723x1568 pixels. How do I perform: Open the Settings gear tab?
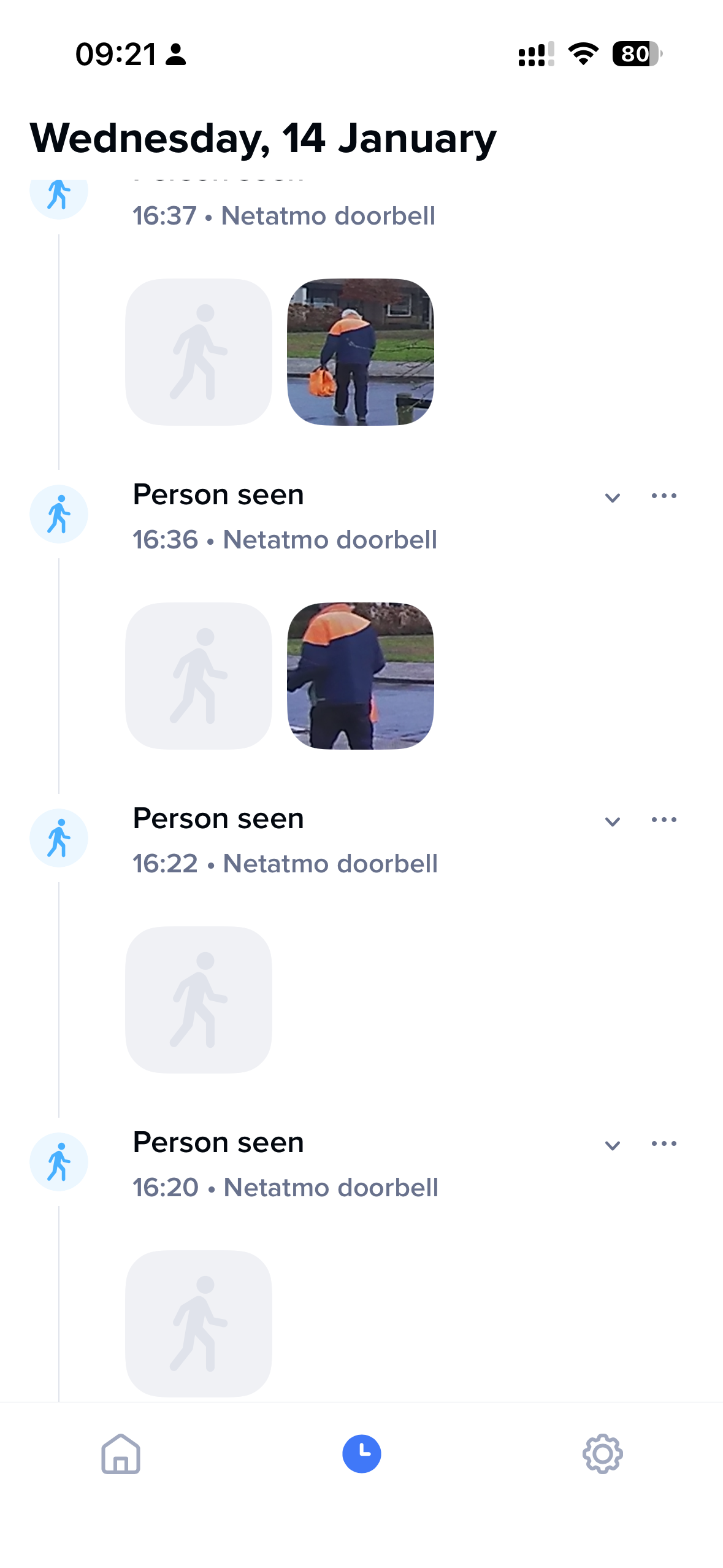point(602,1453)
